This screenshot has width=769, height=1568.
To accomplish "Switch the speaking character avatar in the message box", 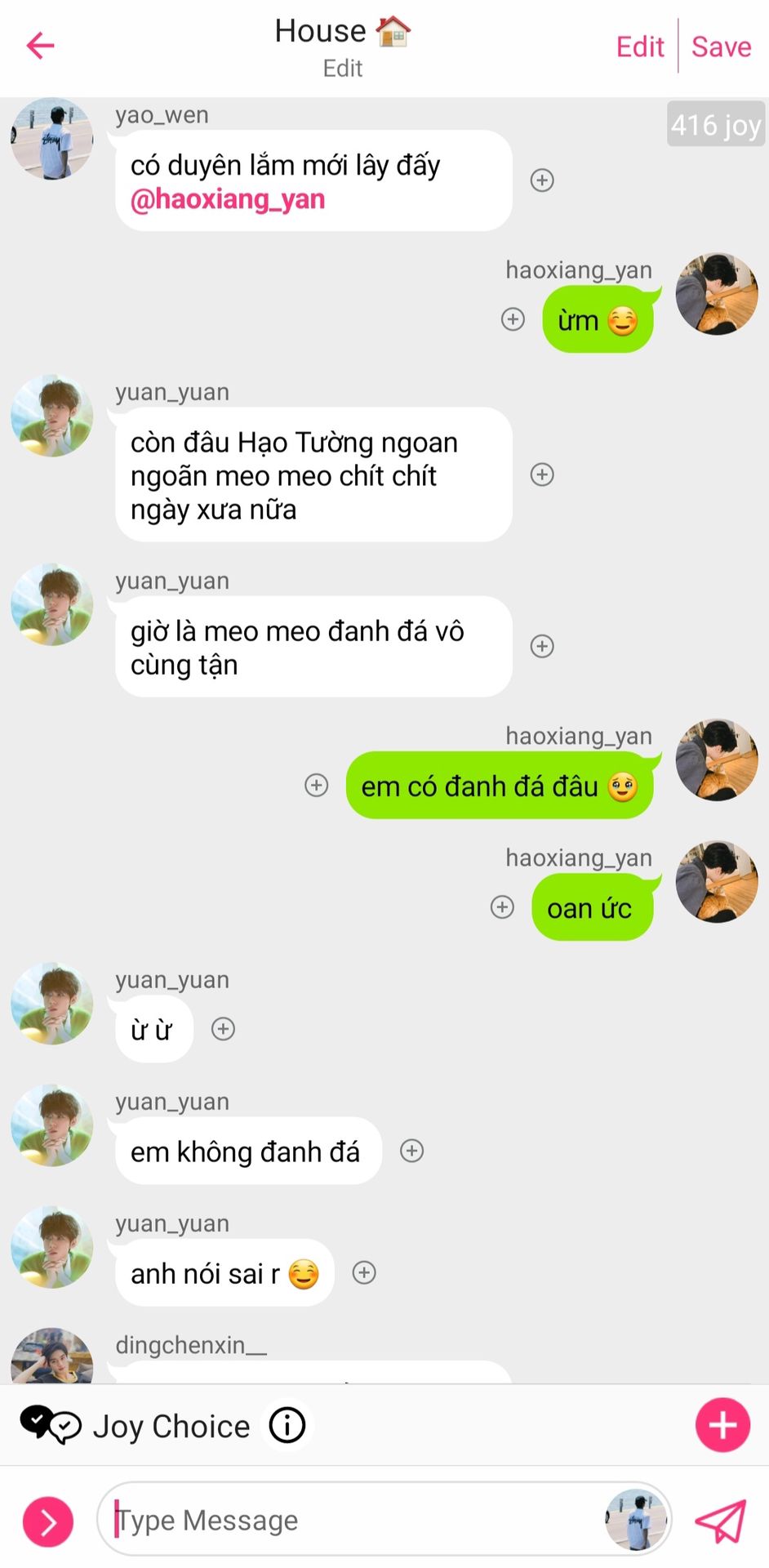I will coord(636,1520).
